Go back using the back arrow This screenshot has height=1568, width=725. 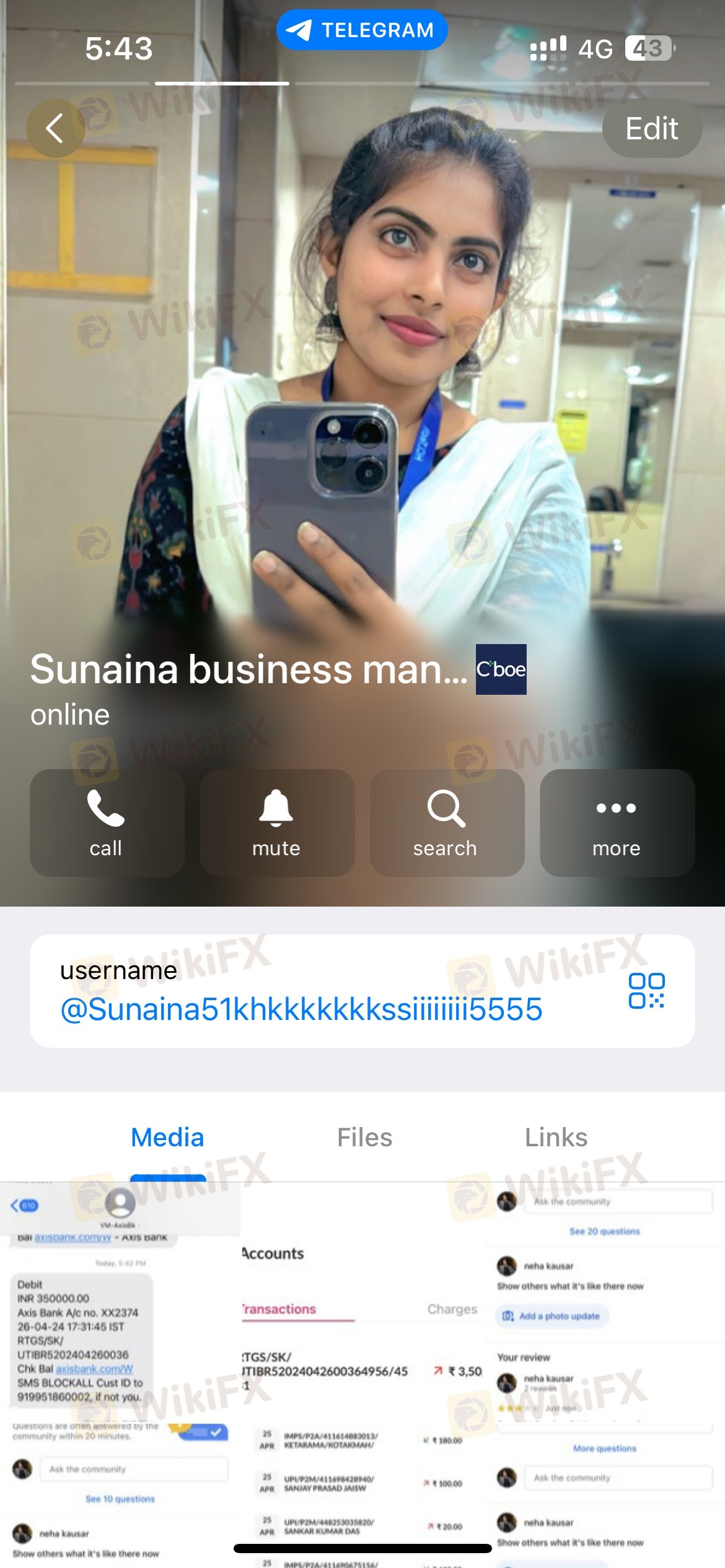click(x=55, y=128)
